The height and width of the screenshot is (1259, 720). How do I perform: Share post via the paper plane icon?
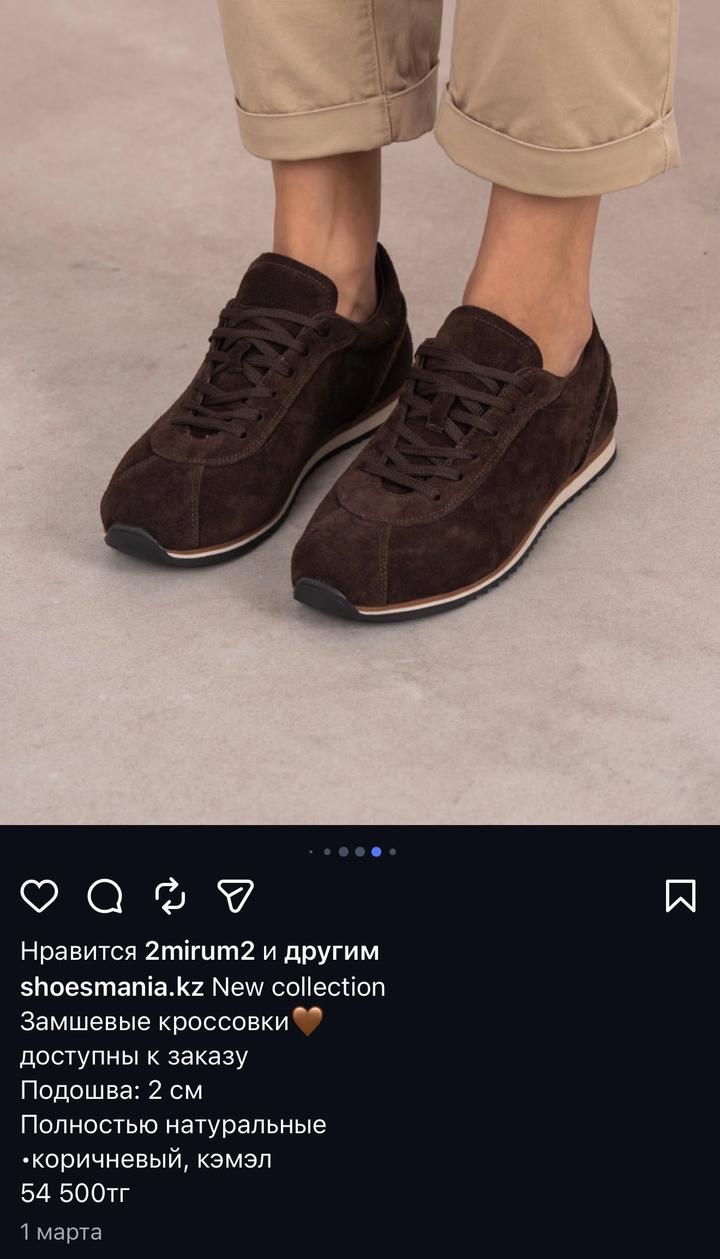pos(236,896)
